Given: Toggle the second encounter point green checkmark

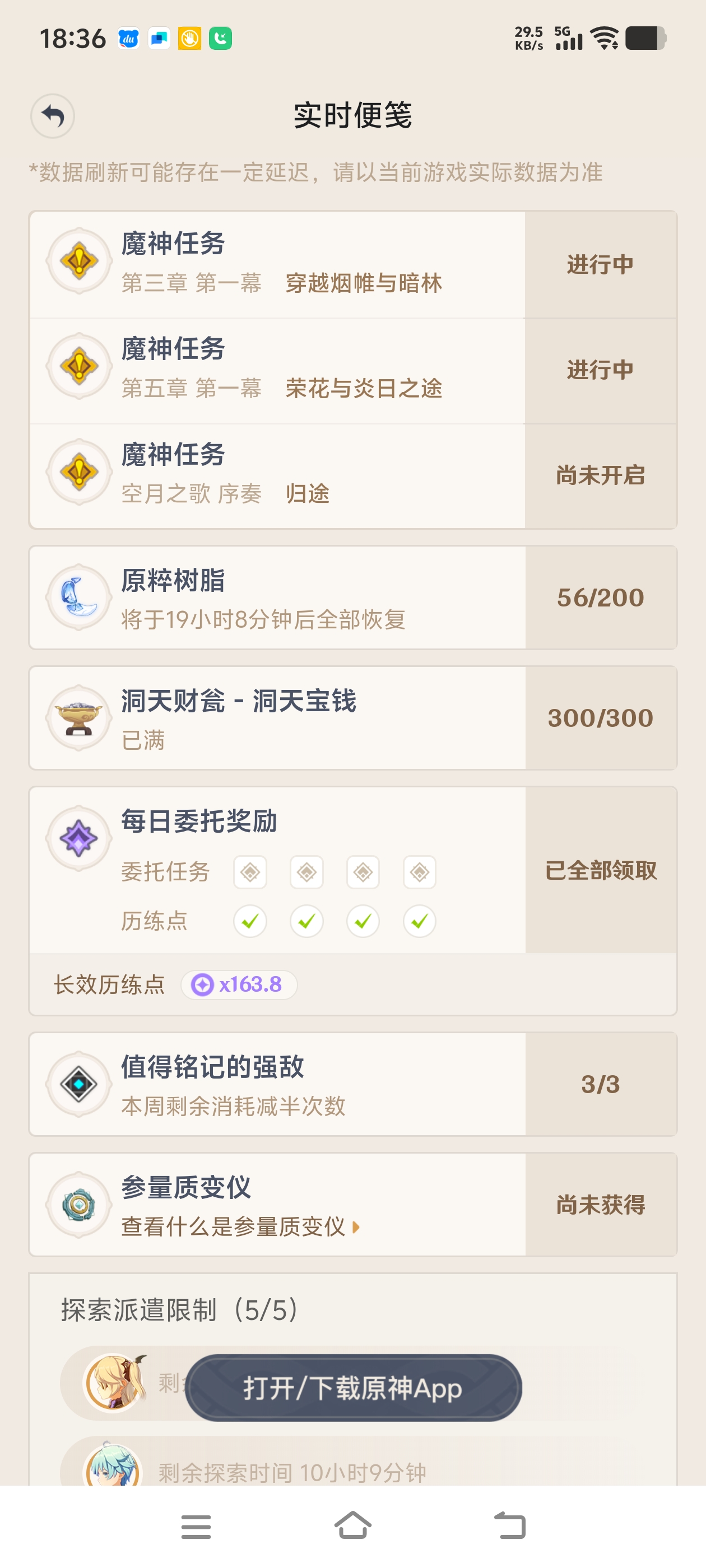Looking at the screenshot, I should [306, 921].
